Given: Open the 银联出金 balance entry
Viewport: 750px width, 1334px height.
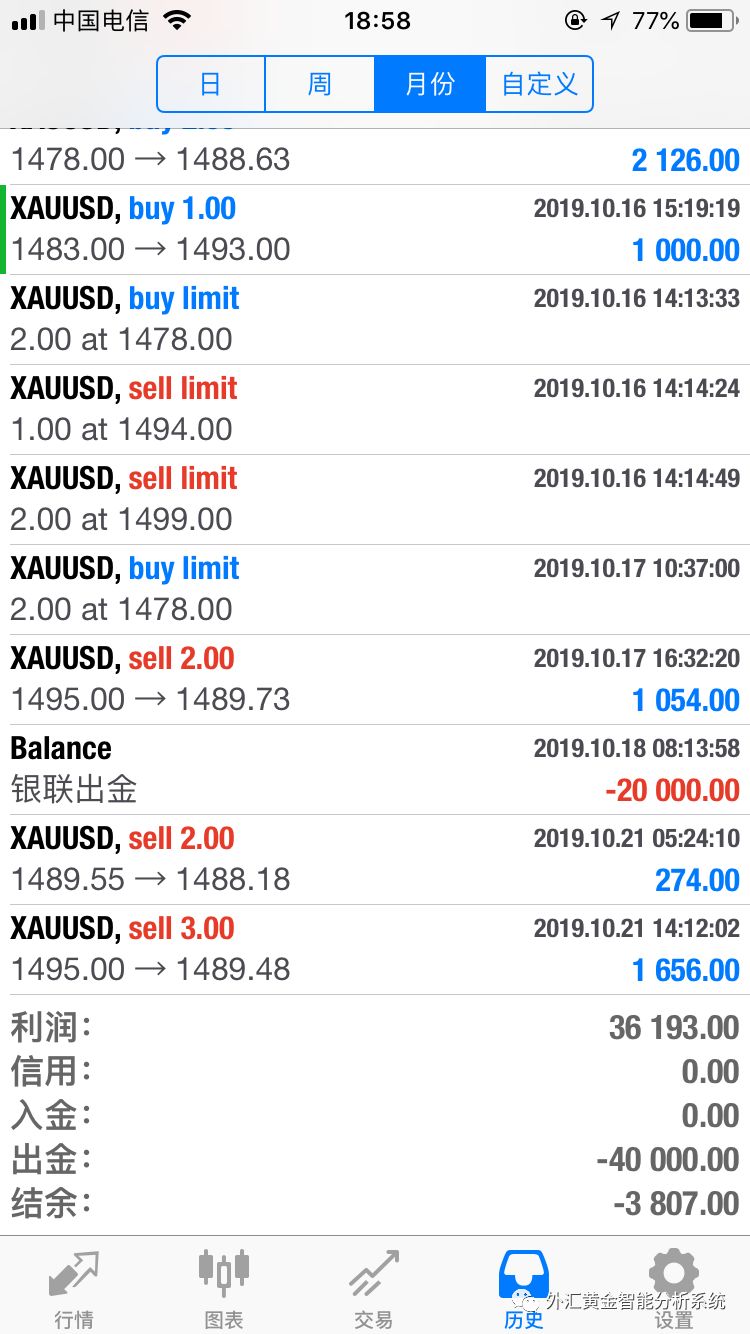Looking at the screenshot, I should click(375, 769).
